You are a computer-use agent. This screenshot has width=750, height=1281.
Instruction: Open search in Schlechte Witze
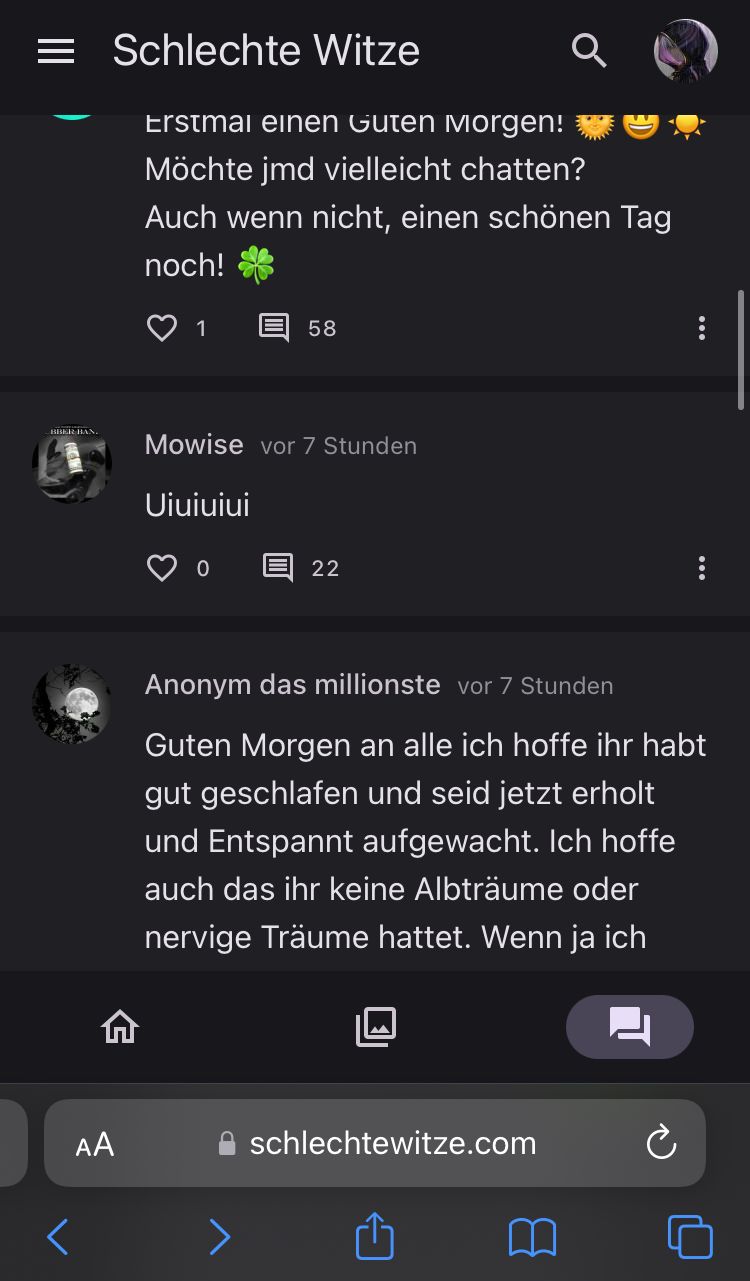coord(589,51)
